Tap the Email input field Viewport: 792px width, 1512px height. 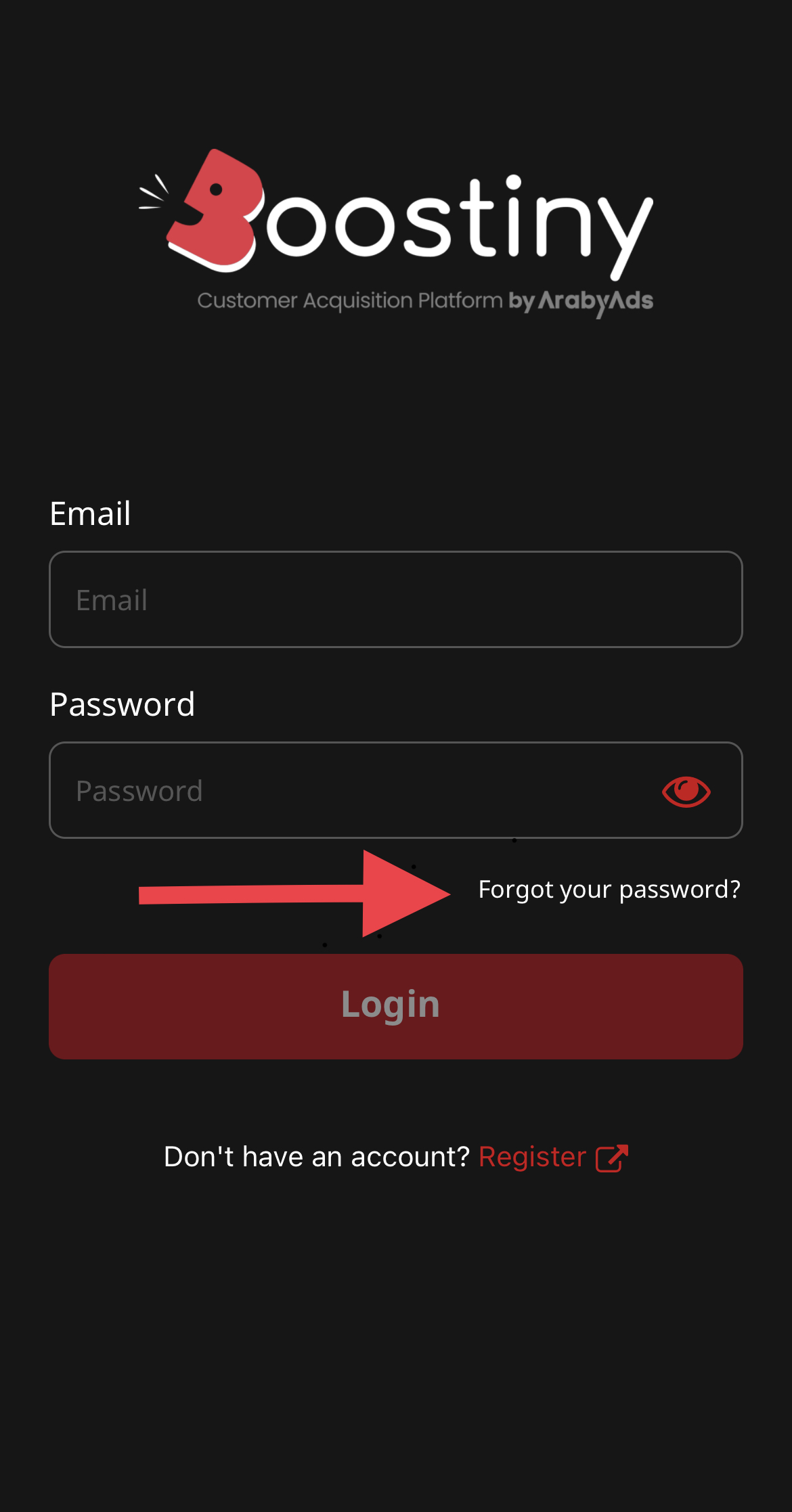point(396,599)
